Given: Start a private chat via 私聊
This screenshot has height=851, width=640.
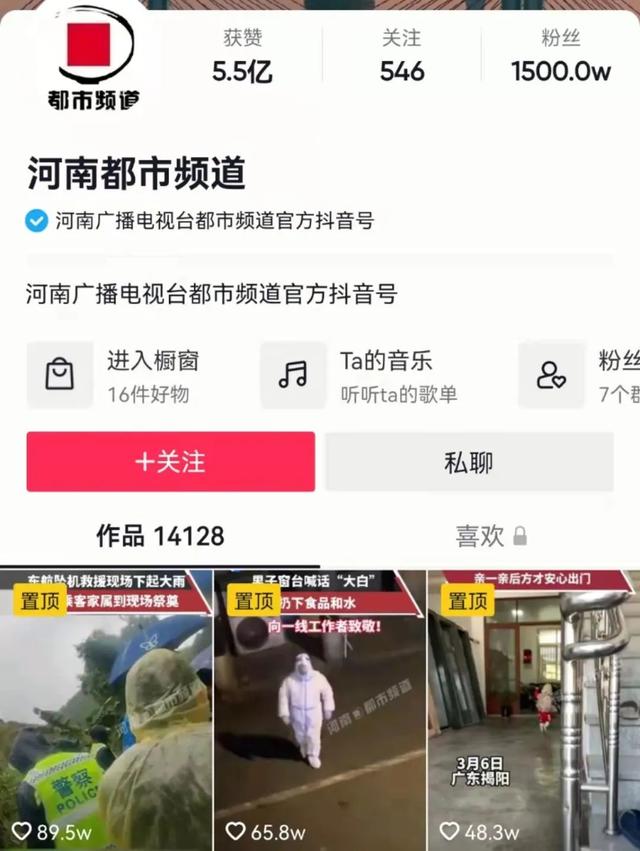Looking at the screenshot, I should point(469,462).
